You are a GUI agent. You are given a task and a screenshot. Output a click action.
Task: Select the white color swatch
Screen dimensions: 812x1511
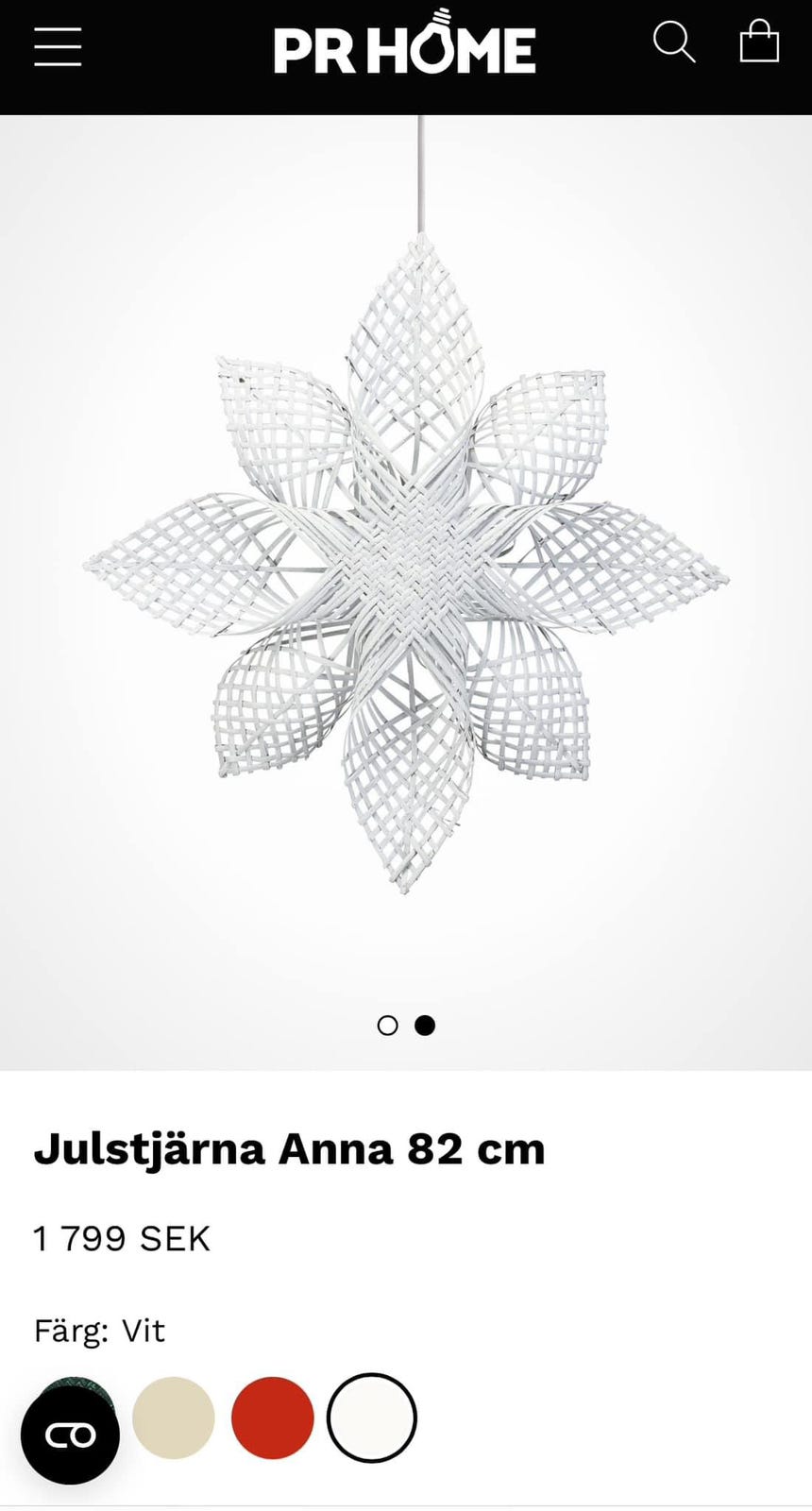click(x=372, y=1418)
